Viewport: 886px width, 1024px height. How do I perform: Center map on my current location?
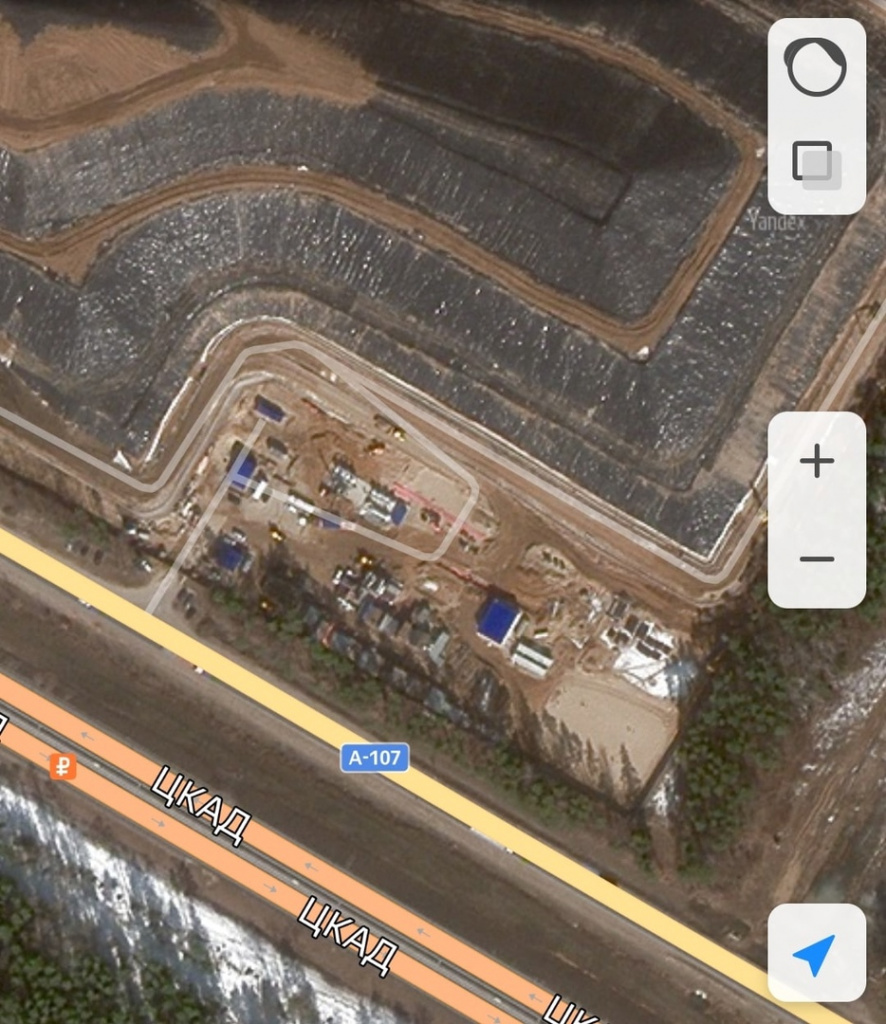click(816, 953)
